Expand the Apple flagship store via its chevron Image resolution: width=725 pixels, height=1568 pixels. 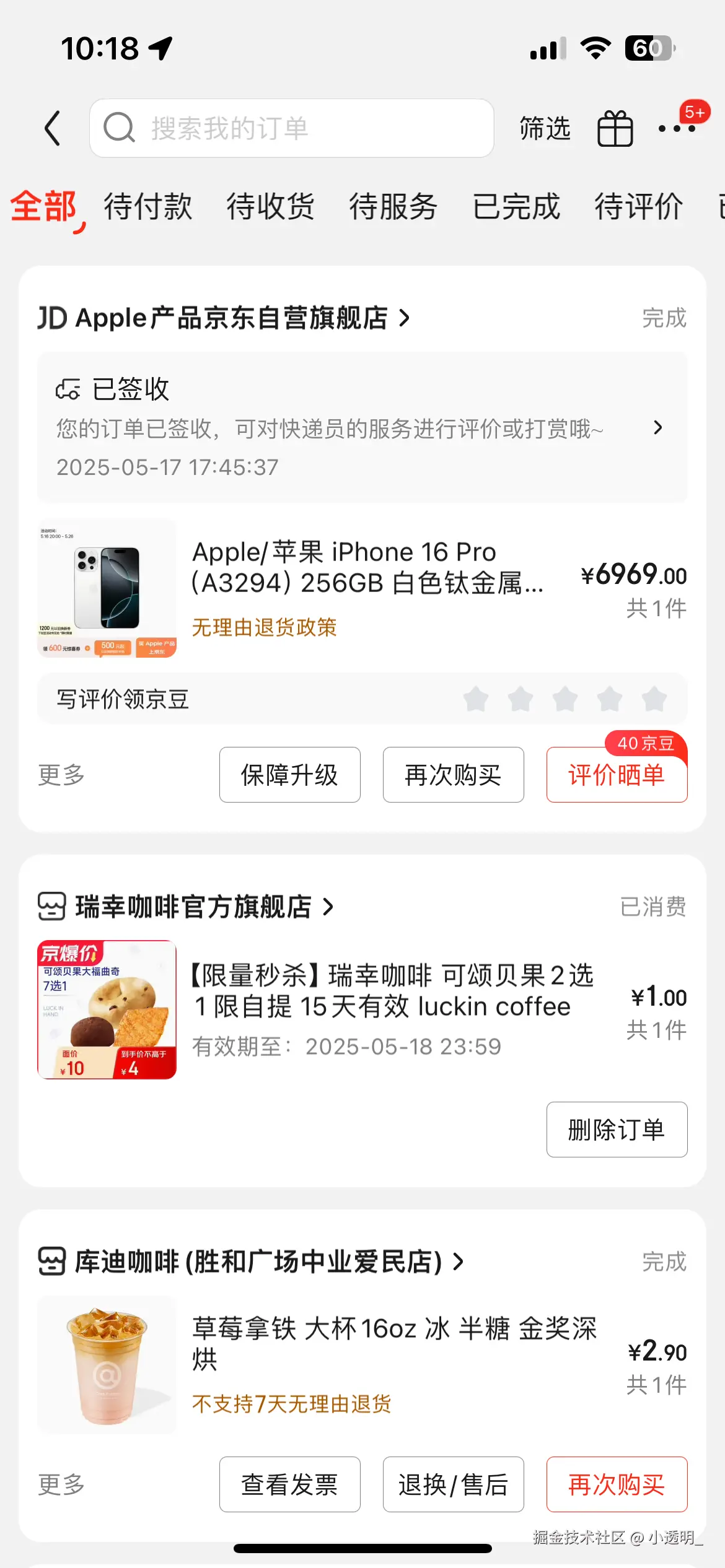[x=406, y=318]
